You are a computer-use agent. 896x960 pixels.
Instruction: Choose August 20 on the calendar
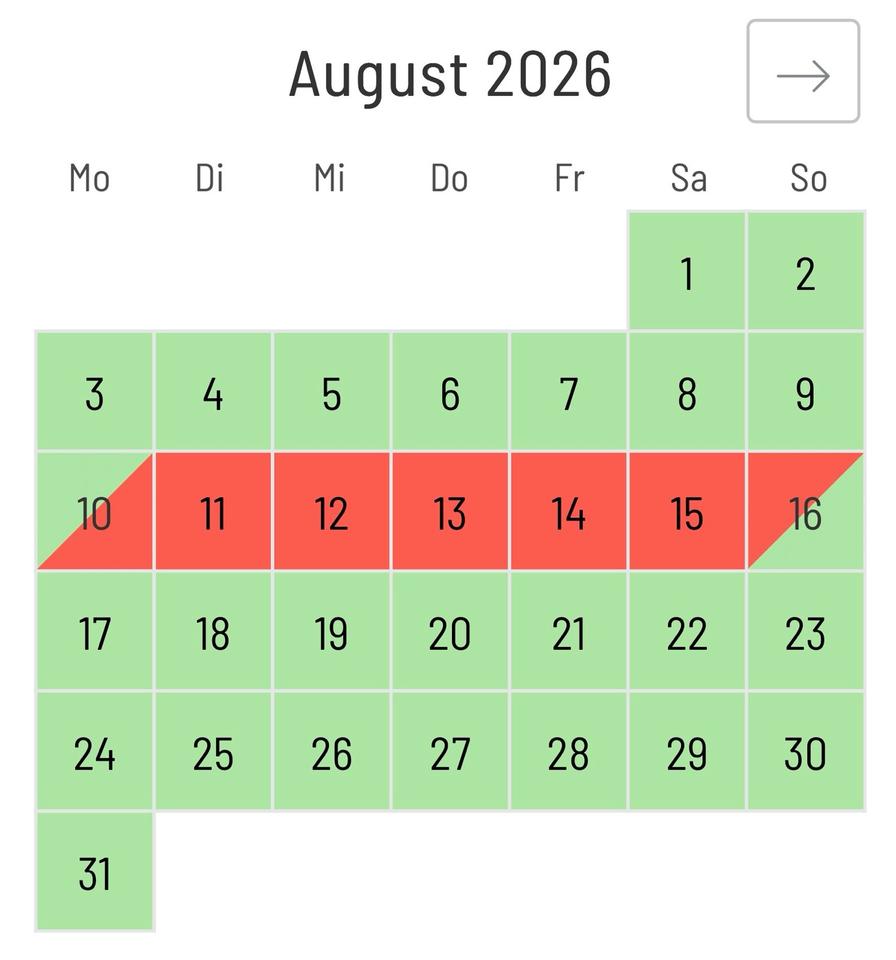coord(450,631)
